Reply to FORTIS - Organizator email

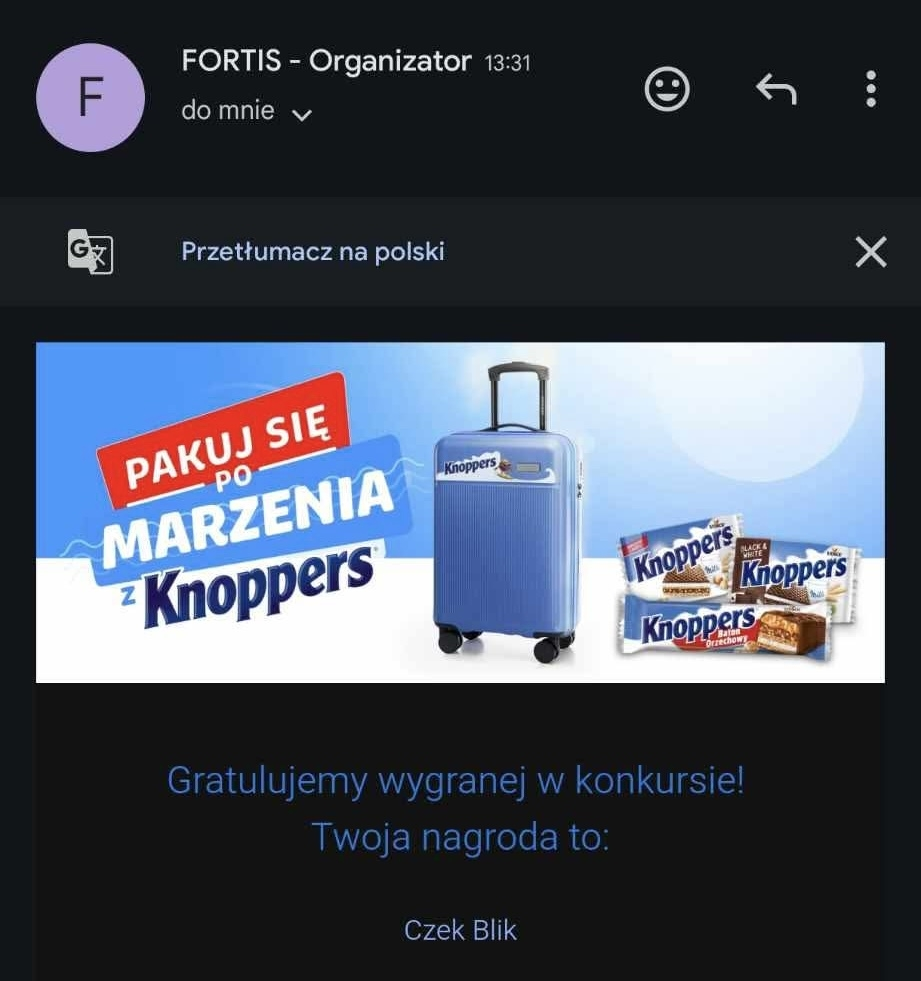pyautogui.click(x=776, y=90)
